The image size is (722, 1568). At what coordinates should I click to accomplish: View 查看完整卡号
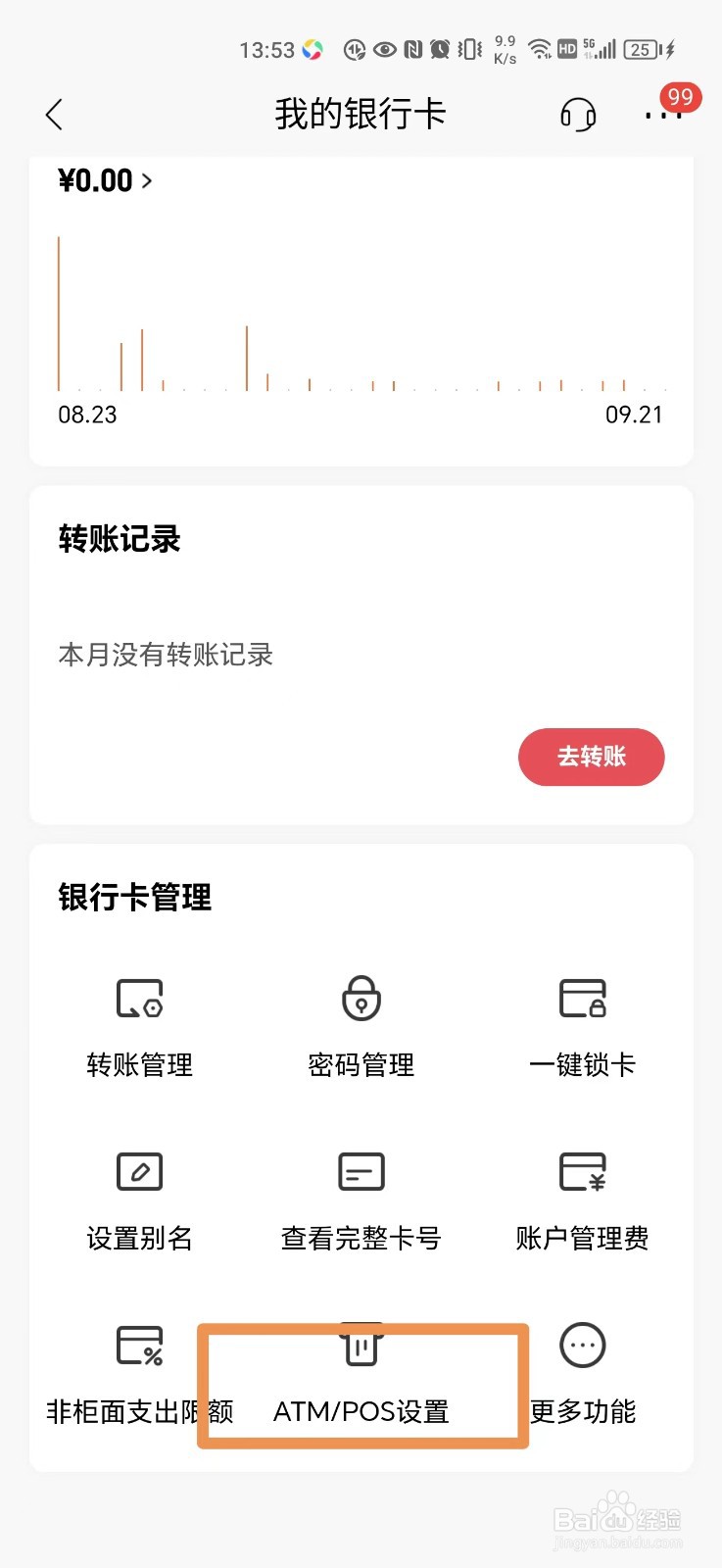pyautogui.click(x=361, y=1200)
